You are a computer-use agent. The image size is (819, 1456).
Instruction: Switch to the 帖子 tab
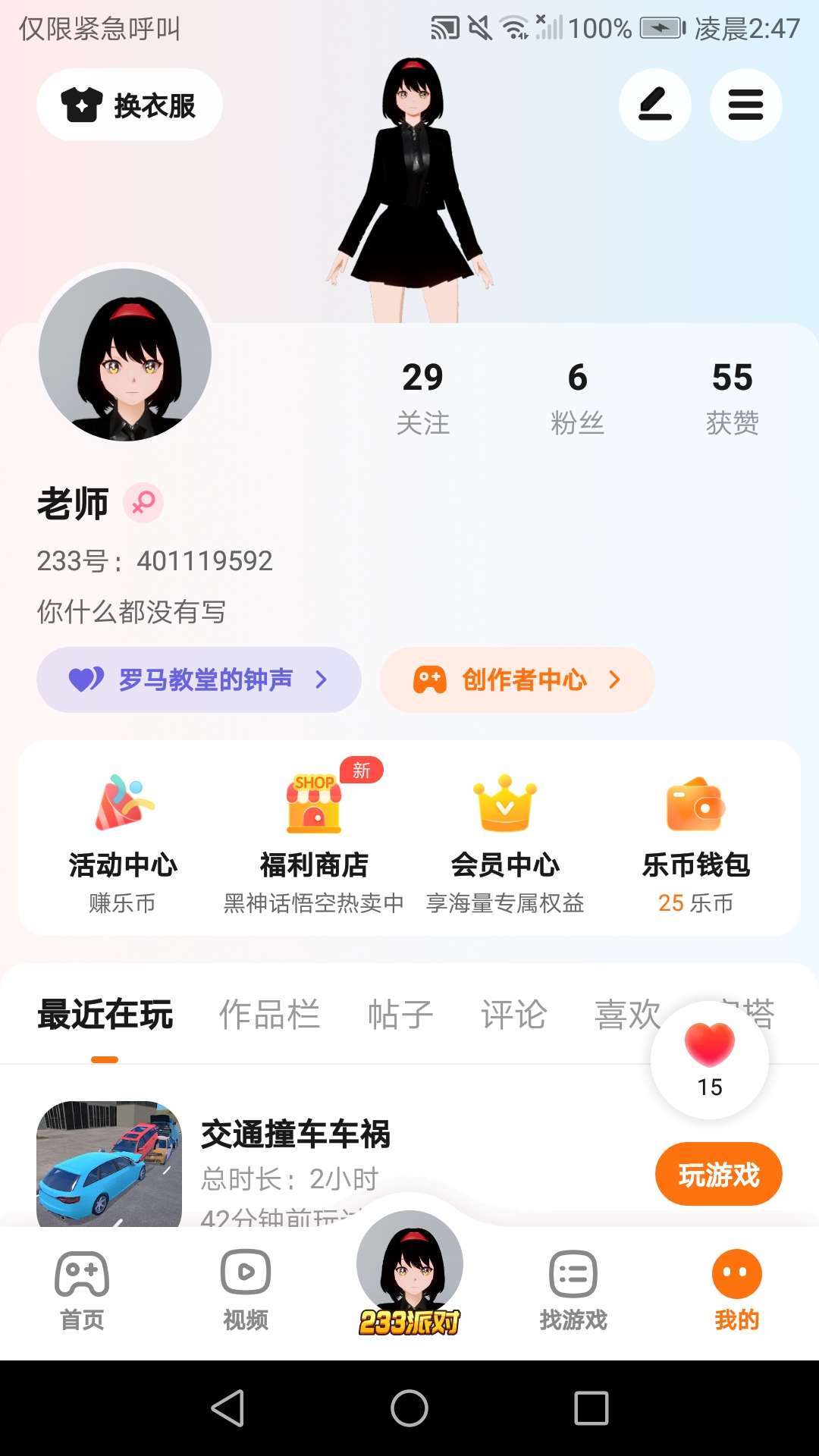click(400, 1015)
